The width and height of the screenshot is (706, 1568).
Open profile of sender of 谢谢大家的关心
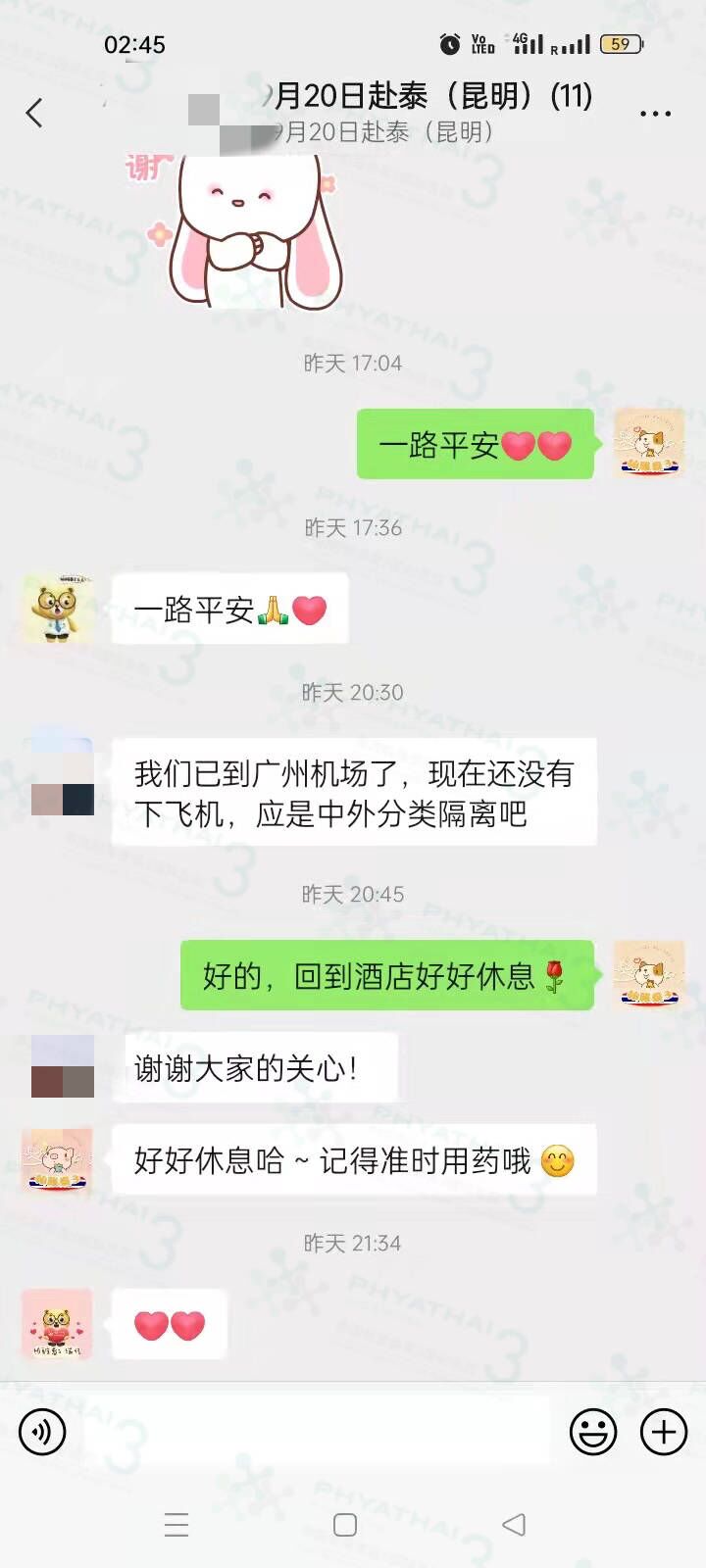62,1065
